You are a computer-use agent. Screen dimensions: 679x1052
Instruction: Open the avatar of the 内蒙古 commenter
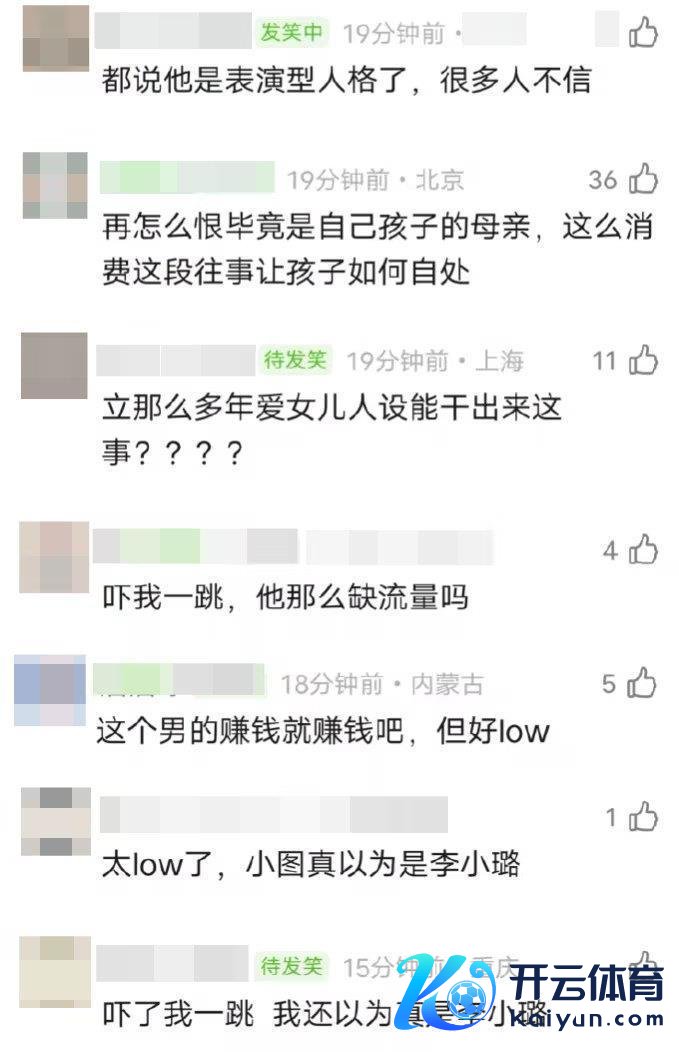[50, 690]
